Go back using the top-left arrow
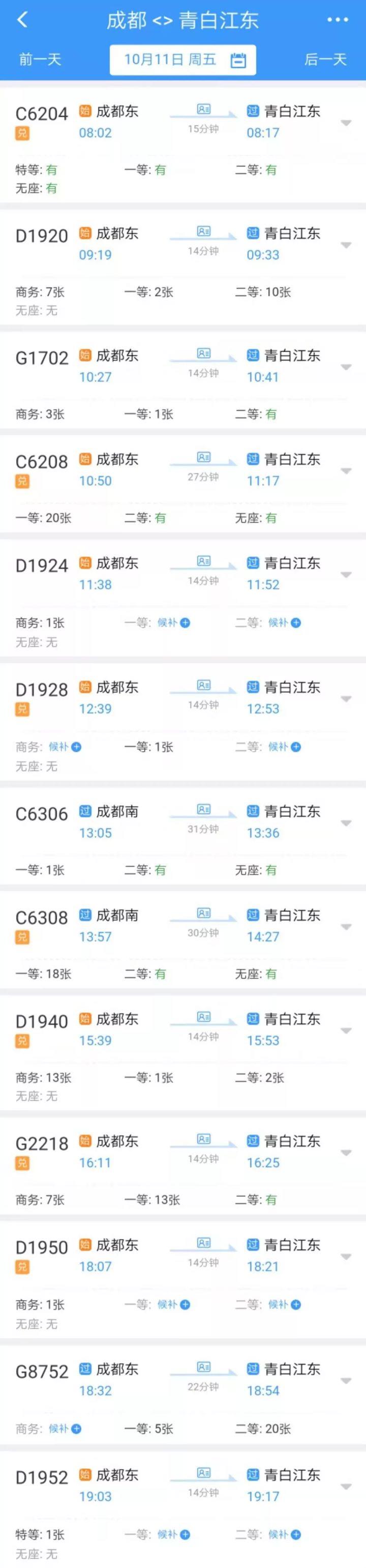Screen dimensions: 366x1568 [x=22, y=19]
